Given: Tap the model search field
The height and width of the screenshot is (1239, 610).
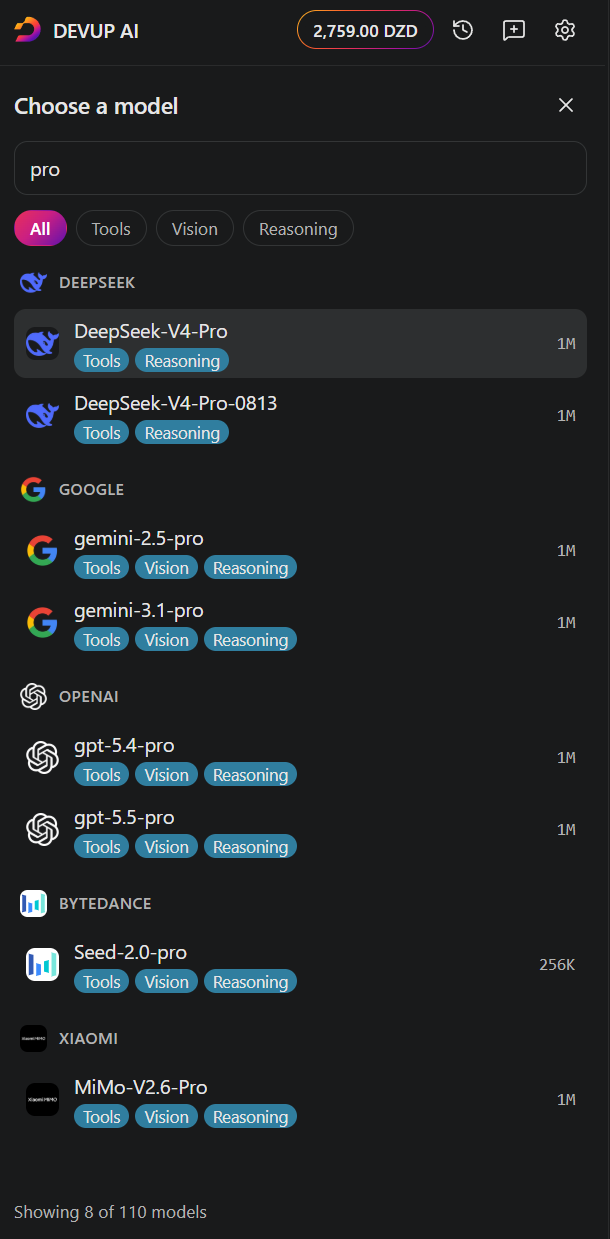Looking at the screenshot, I should (x=300, y=168).
